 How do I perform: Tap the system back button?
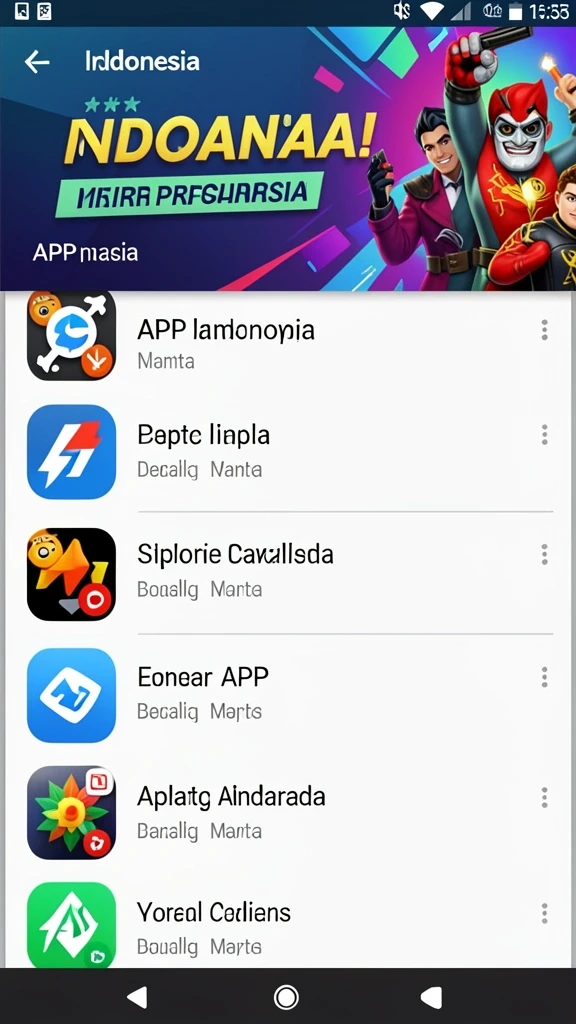(x=138, y=997)
